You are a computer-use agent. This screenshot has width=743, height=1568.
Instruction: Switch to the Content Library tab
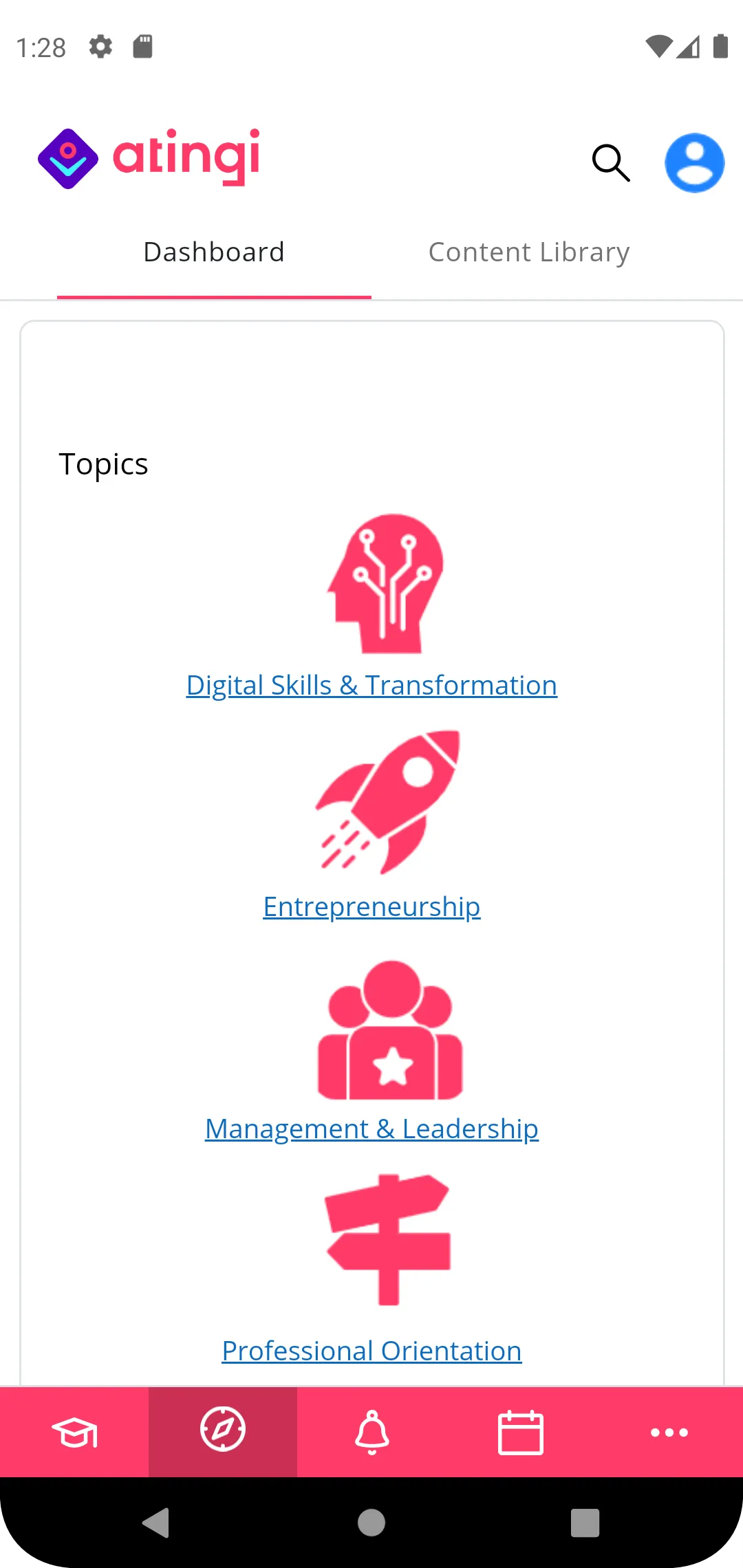click(529, 252)
